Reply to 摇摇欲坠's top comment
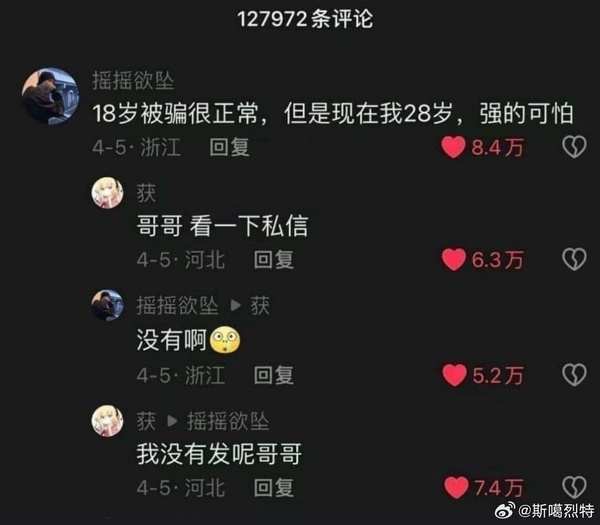Image resolution: width=600 pixels, height=525 pixels. [x=229, y=148]
